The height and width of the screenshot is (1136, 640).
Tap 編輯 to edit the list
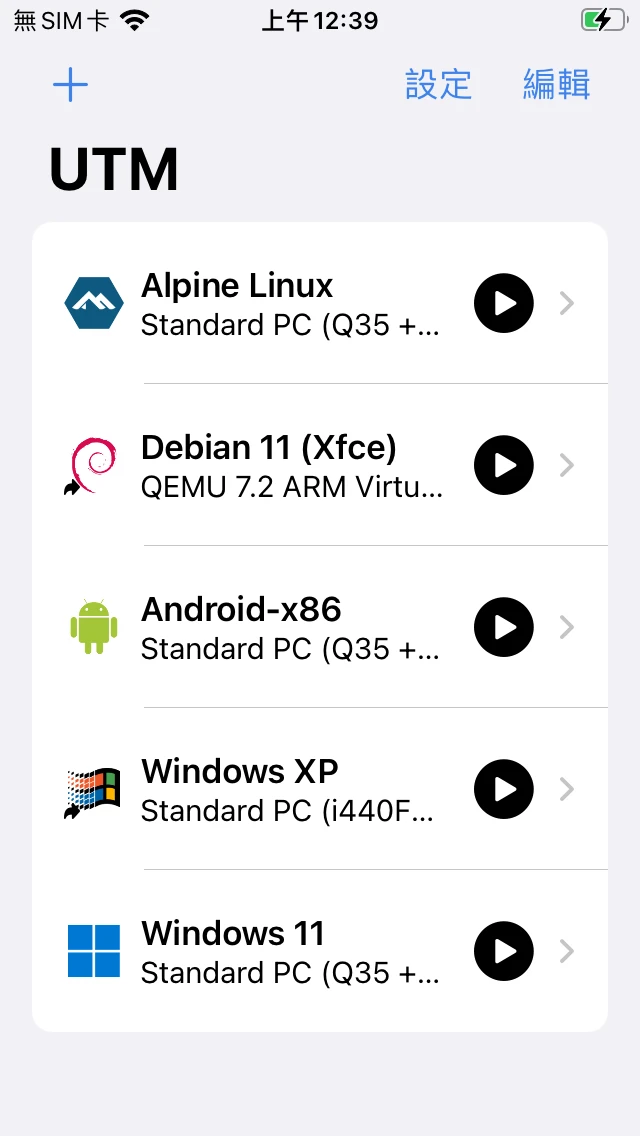(556, 85)
